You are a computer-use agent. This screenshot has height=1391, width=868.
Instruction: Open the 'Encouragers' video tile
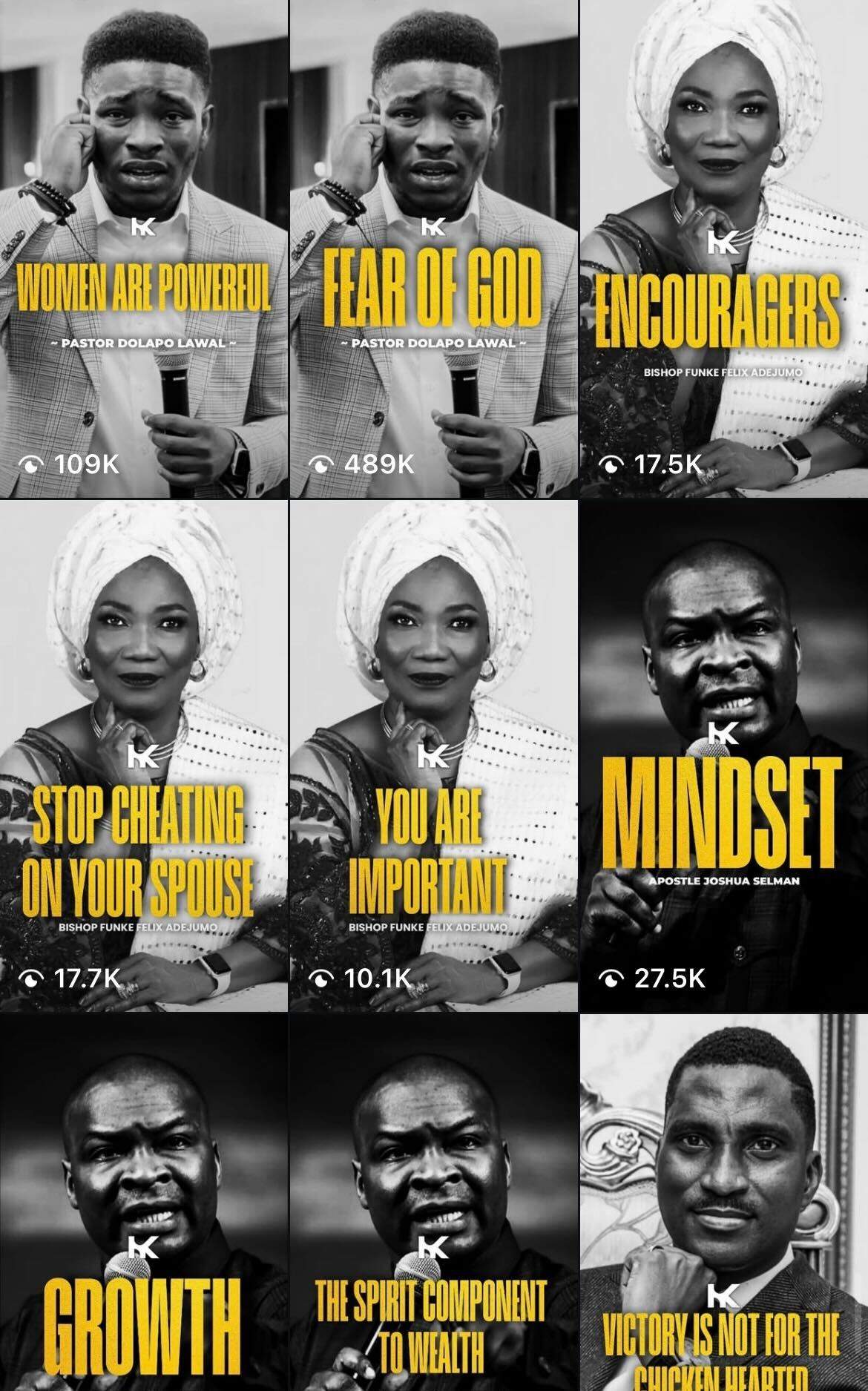coord(723,249)
